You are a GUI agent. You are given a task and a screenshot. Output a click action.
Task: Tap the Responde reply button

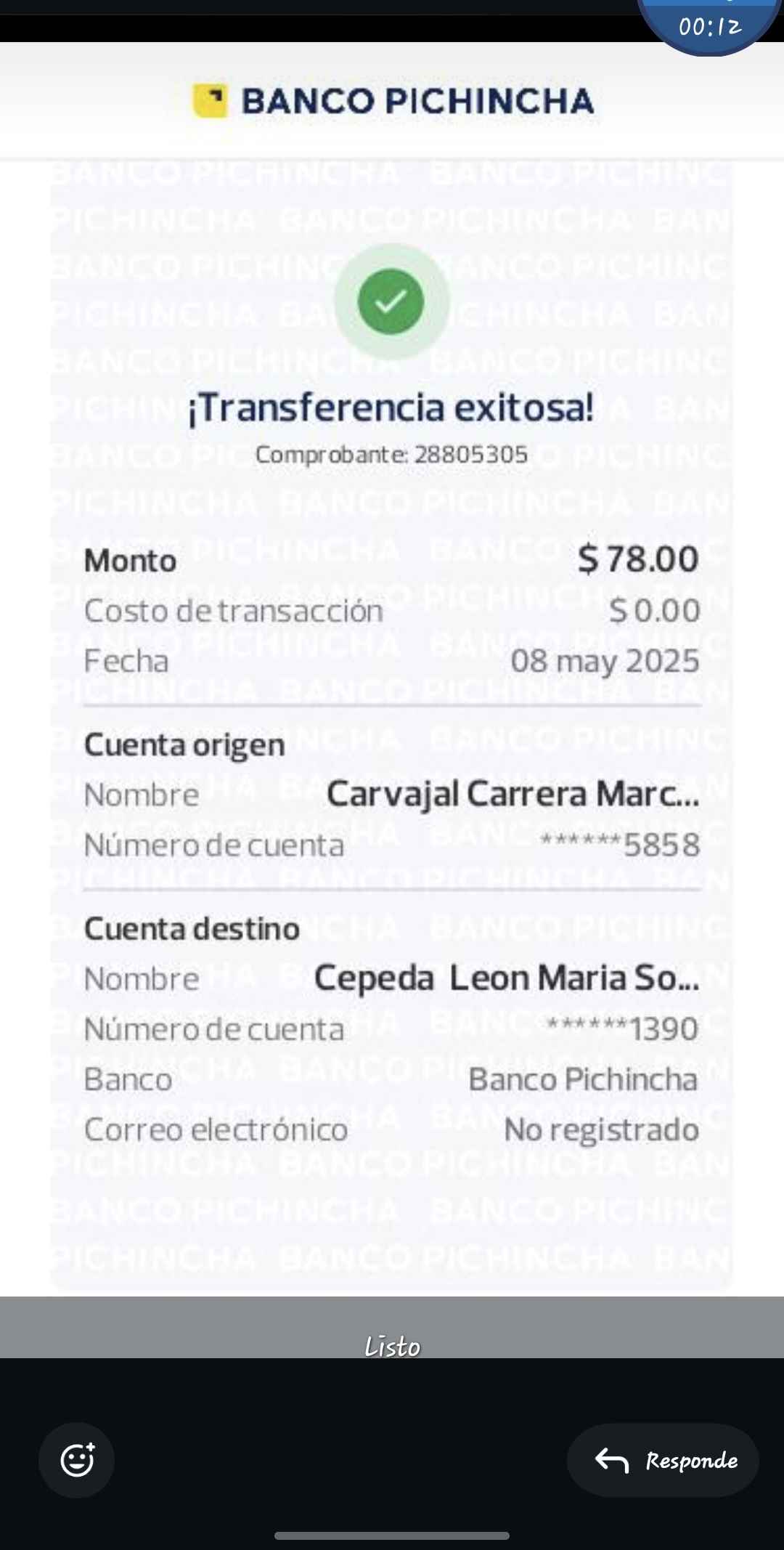tap(663, 1460)
